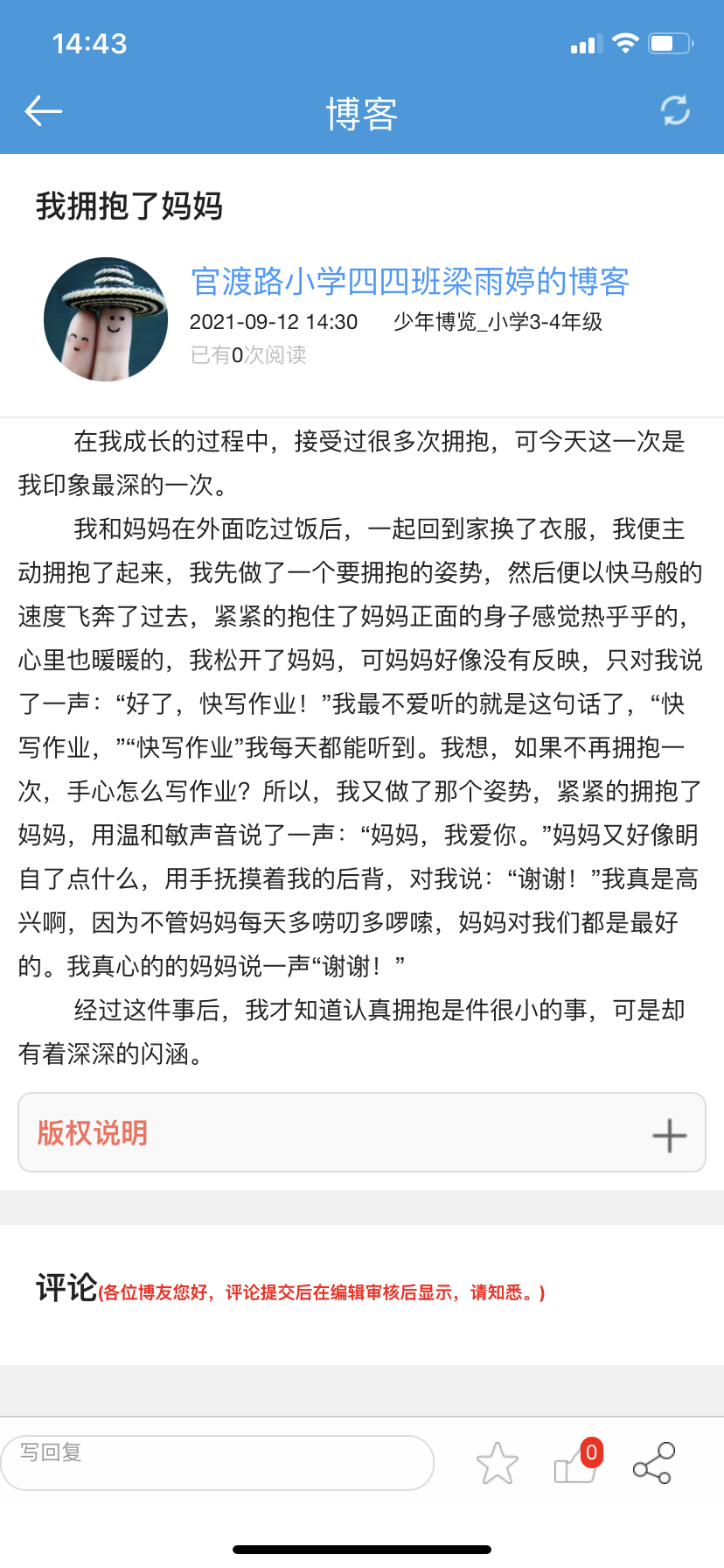The image size is (724, 1568).
Task: Expand the 版权说明 section
Action: tap(669, 1135)
